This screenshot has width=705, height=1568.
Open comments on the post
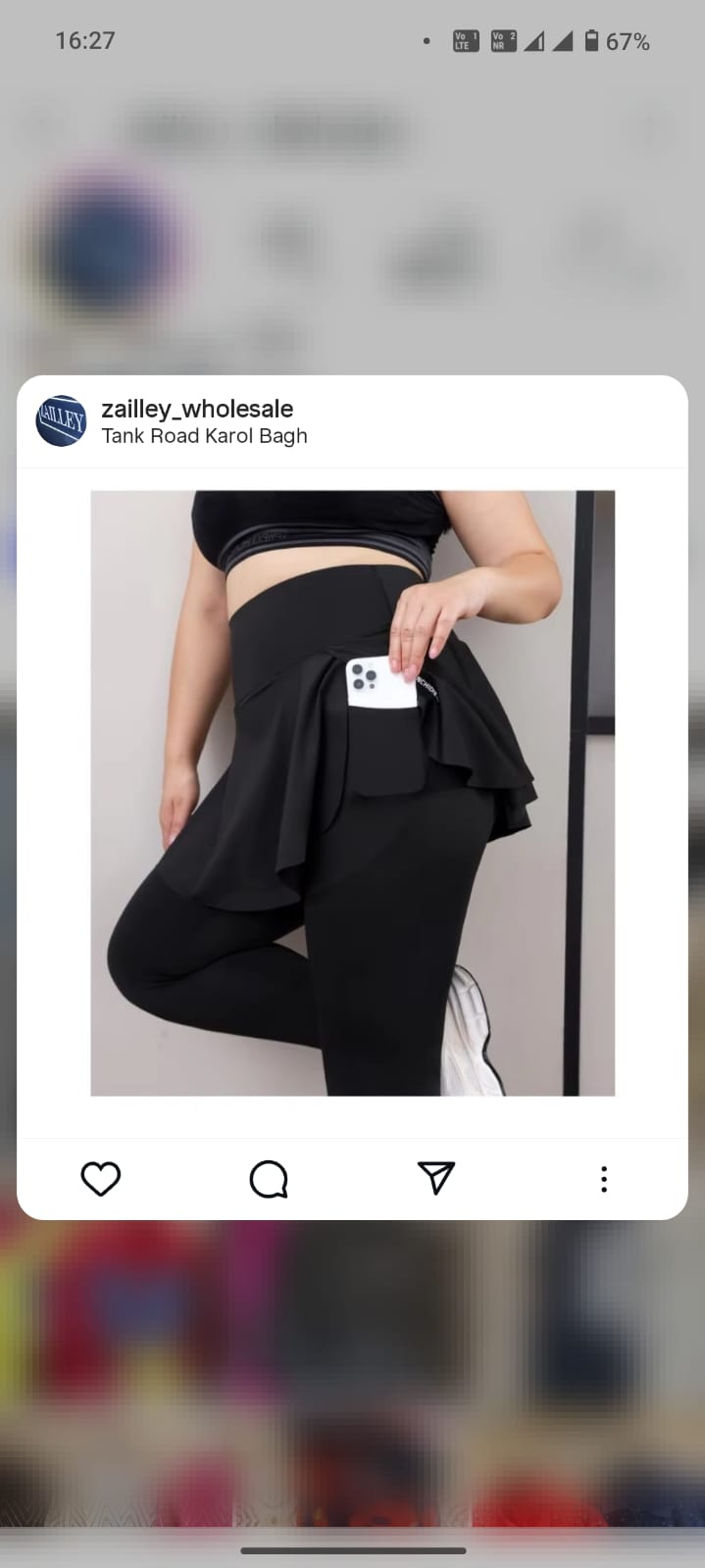(x=268, y=1179)
